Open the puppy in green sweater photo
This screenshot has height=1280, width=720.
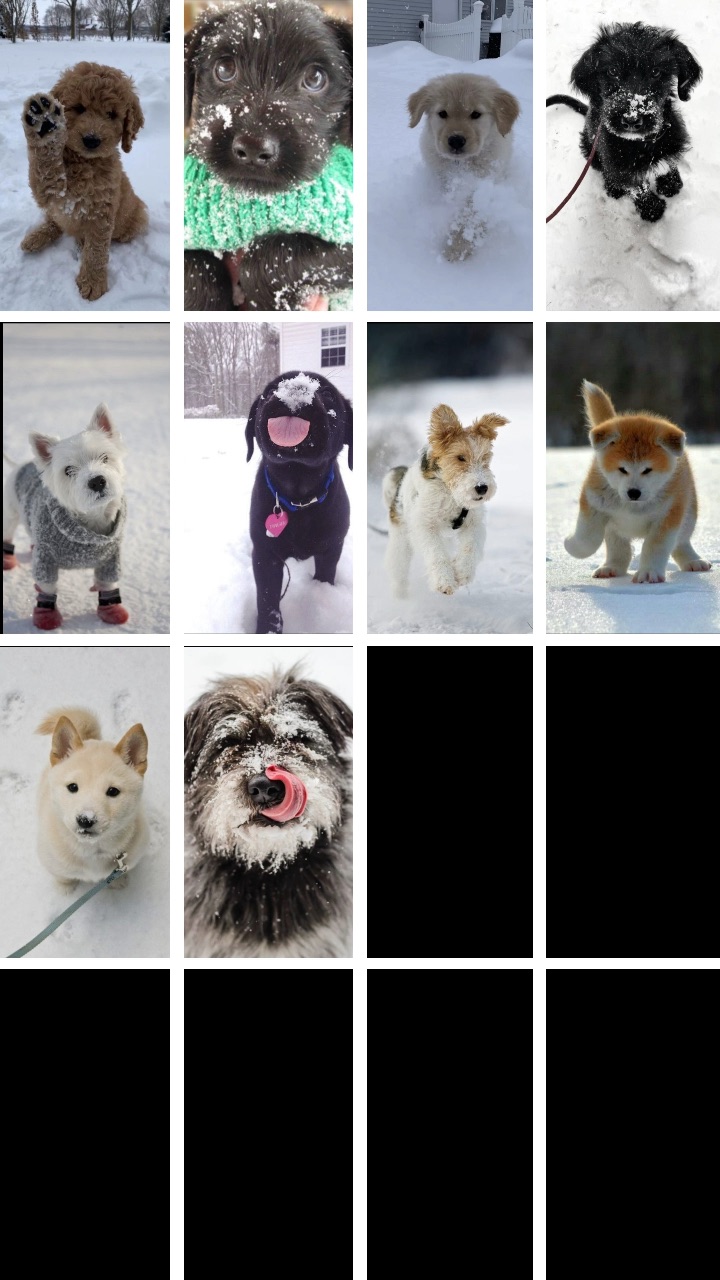tap(268, 155)
